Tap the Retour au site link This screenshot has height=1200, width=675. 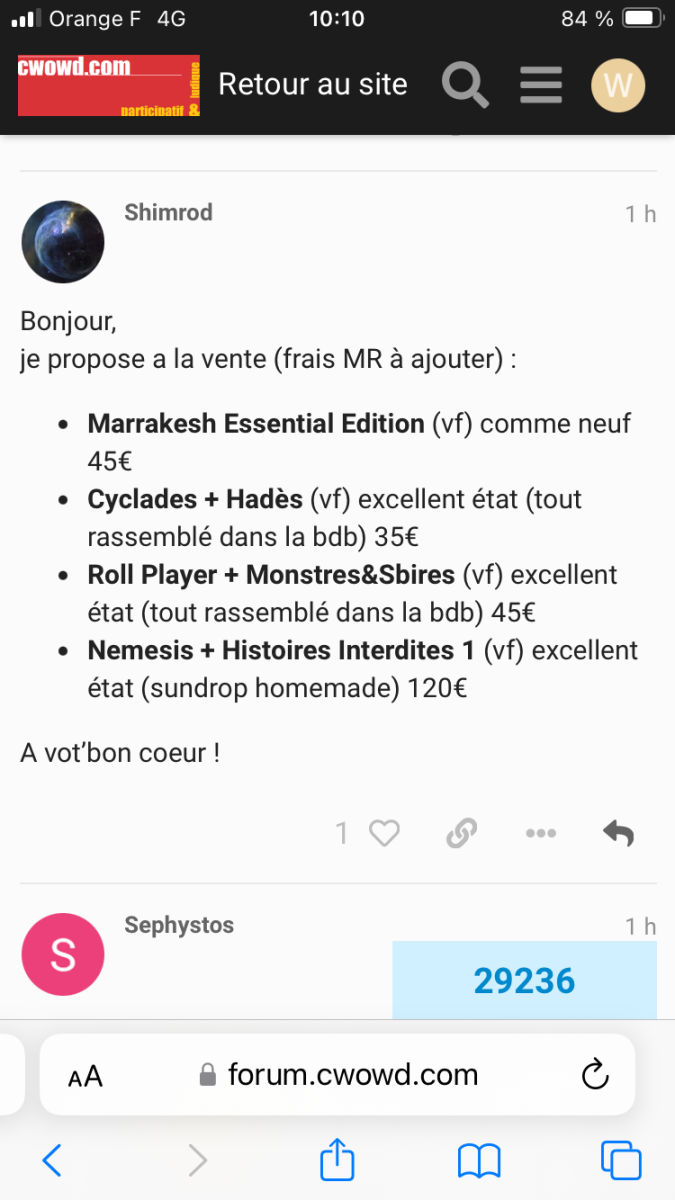click(313, 85)
